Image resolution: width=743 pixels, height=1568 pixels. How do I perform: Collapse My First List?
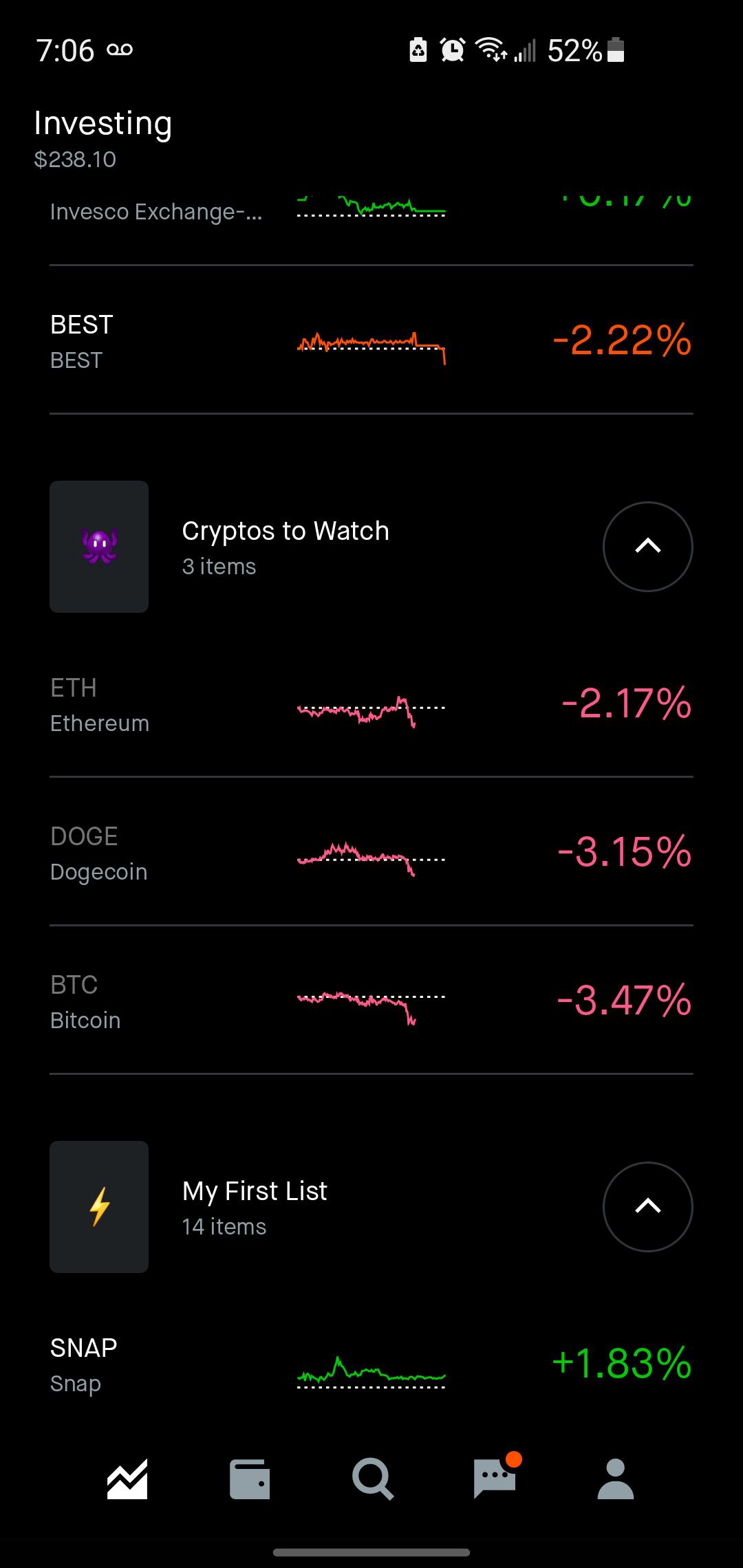647,1207
